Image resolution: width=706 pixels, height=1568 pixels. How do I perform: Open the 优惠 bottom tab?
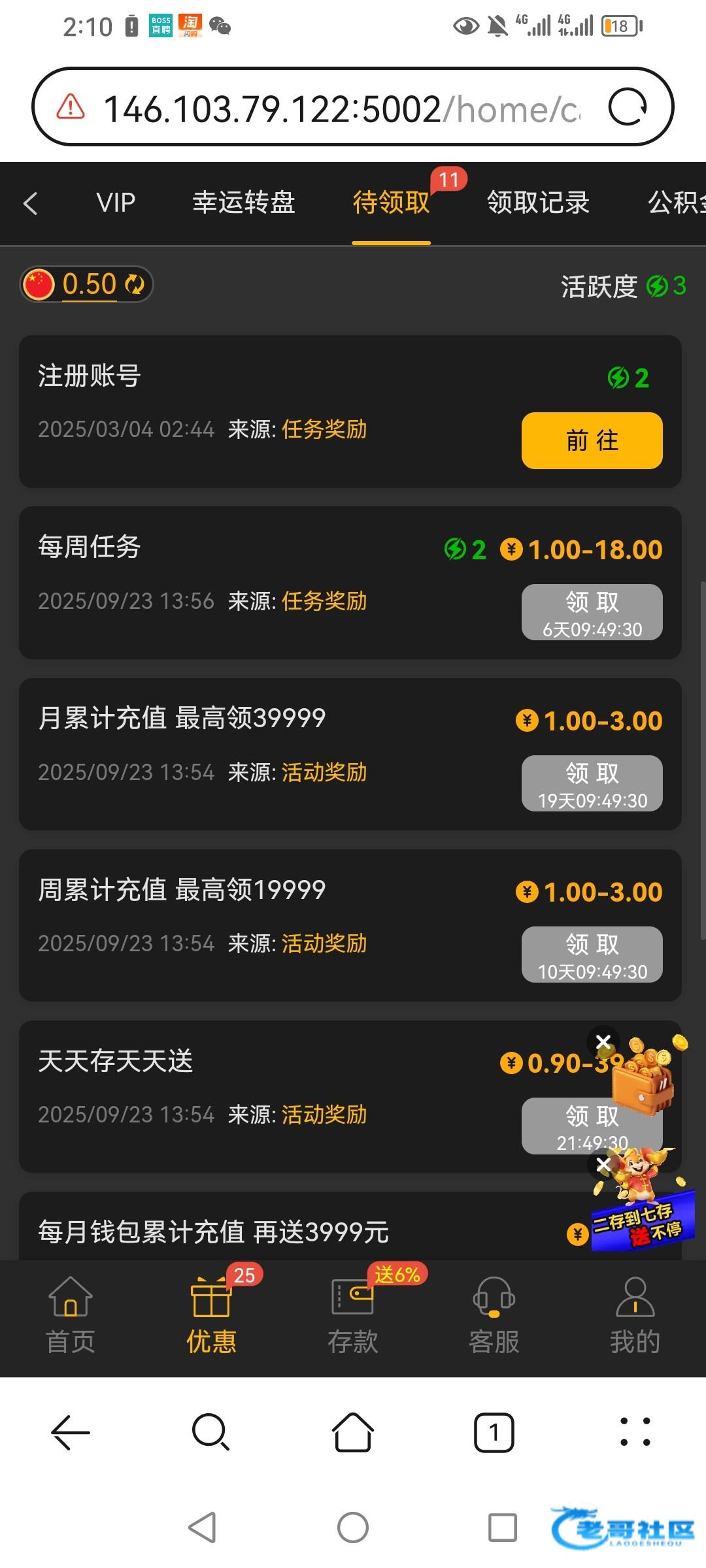click(211, 1315)
